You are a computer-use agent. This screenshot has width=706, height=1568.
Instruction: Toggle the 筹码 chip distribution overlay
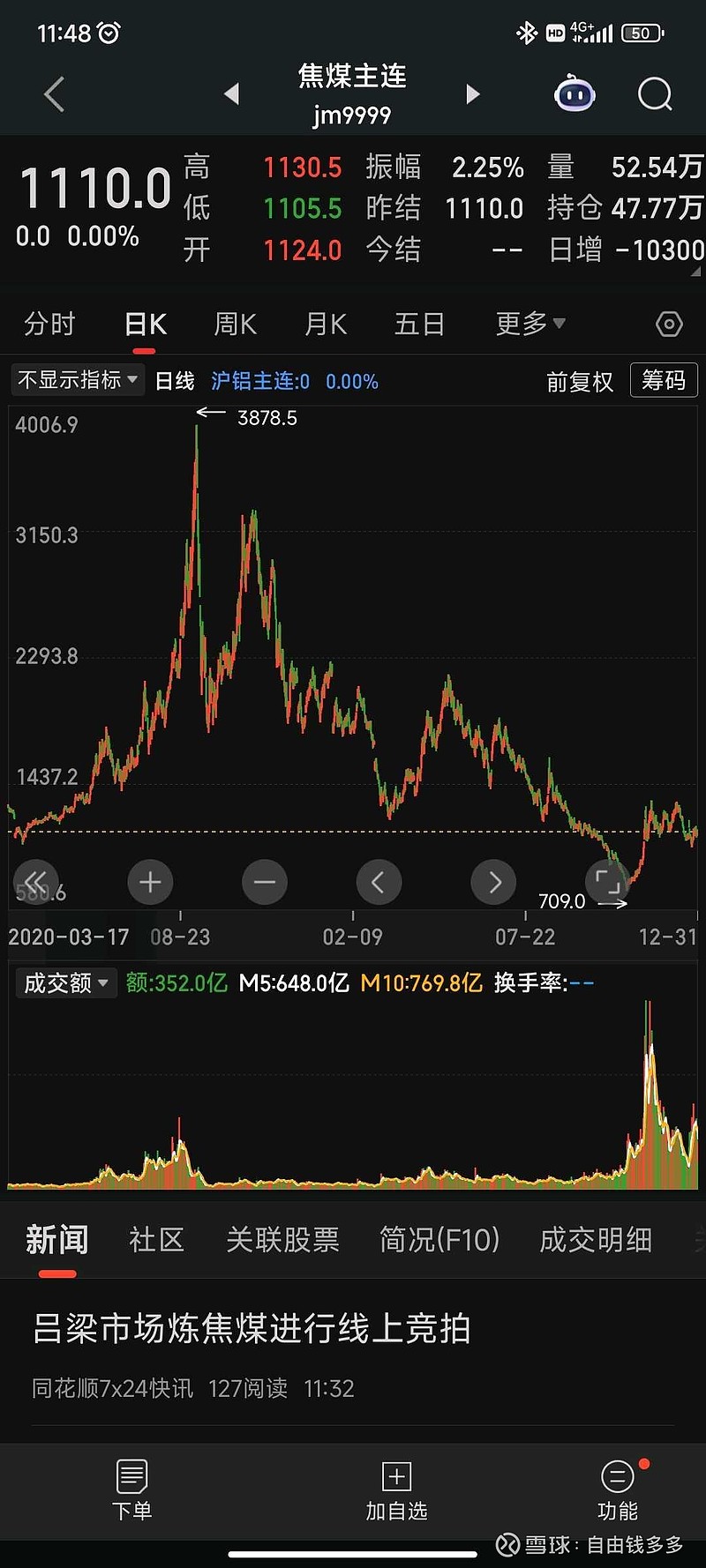pos(664,380)
